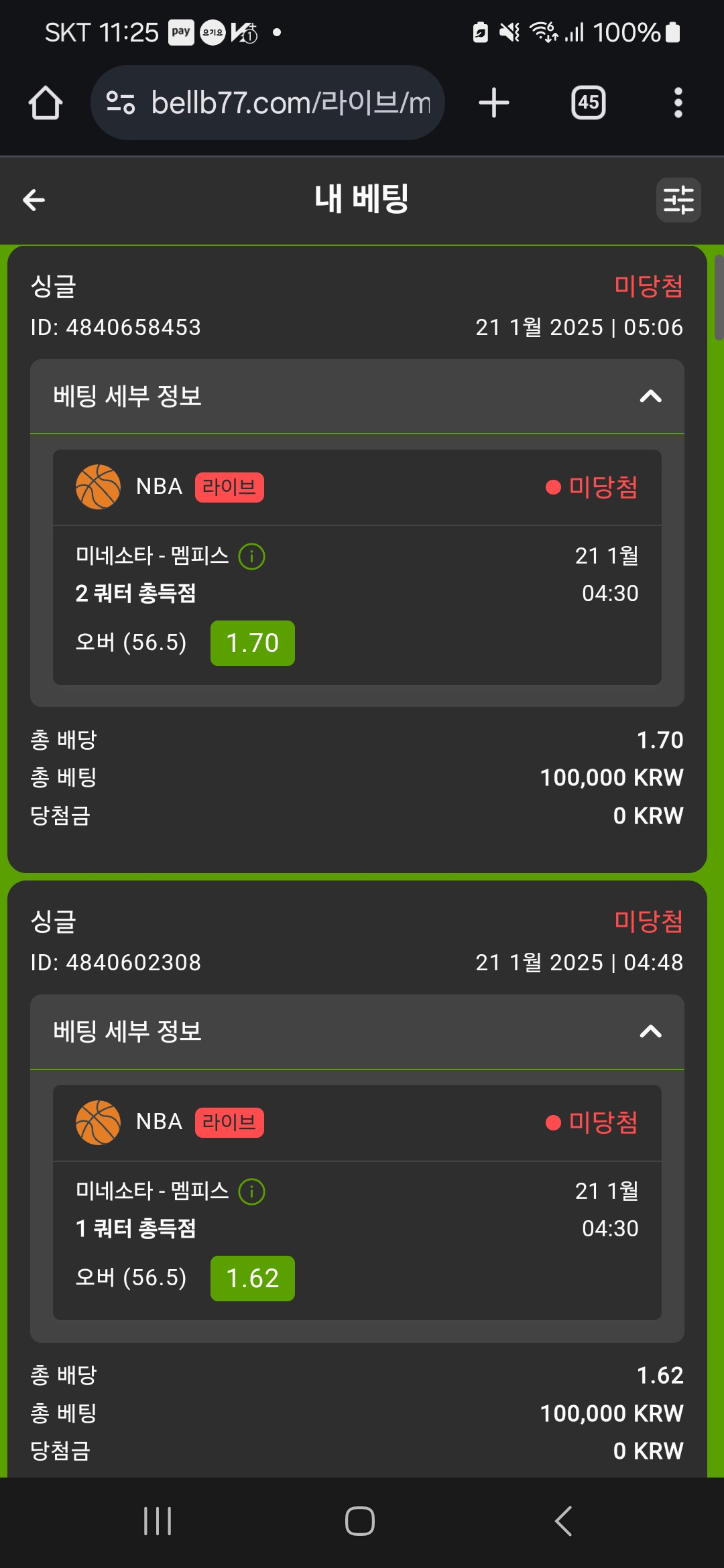Collapse 베팅 세부 정보 for bet 4840602308
Screen dimensions: 724x1568
tap(357, 1031)
